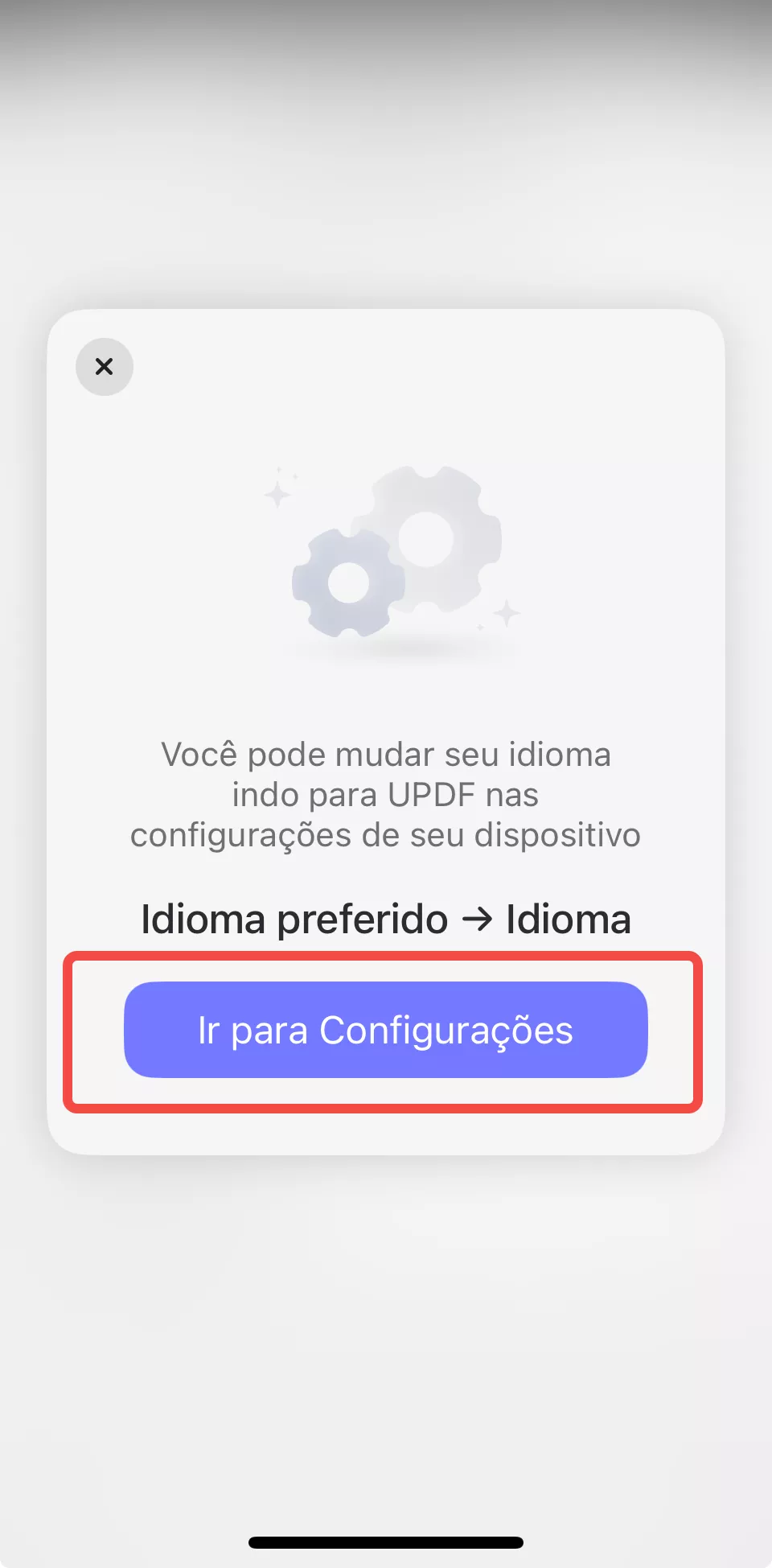Click the instruction text about mudar seu idioma
This screenshot has height=1568, width=772.
pos(386,794)
